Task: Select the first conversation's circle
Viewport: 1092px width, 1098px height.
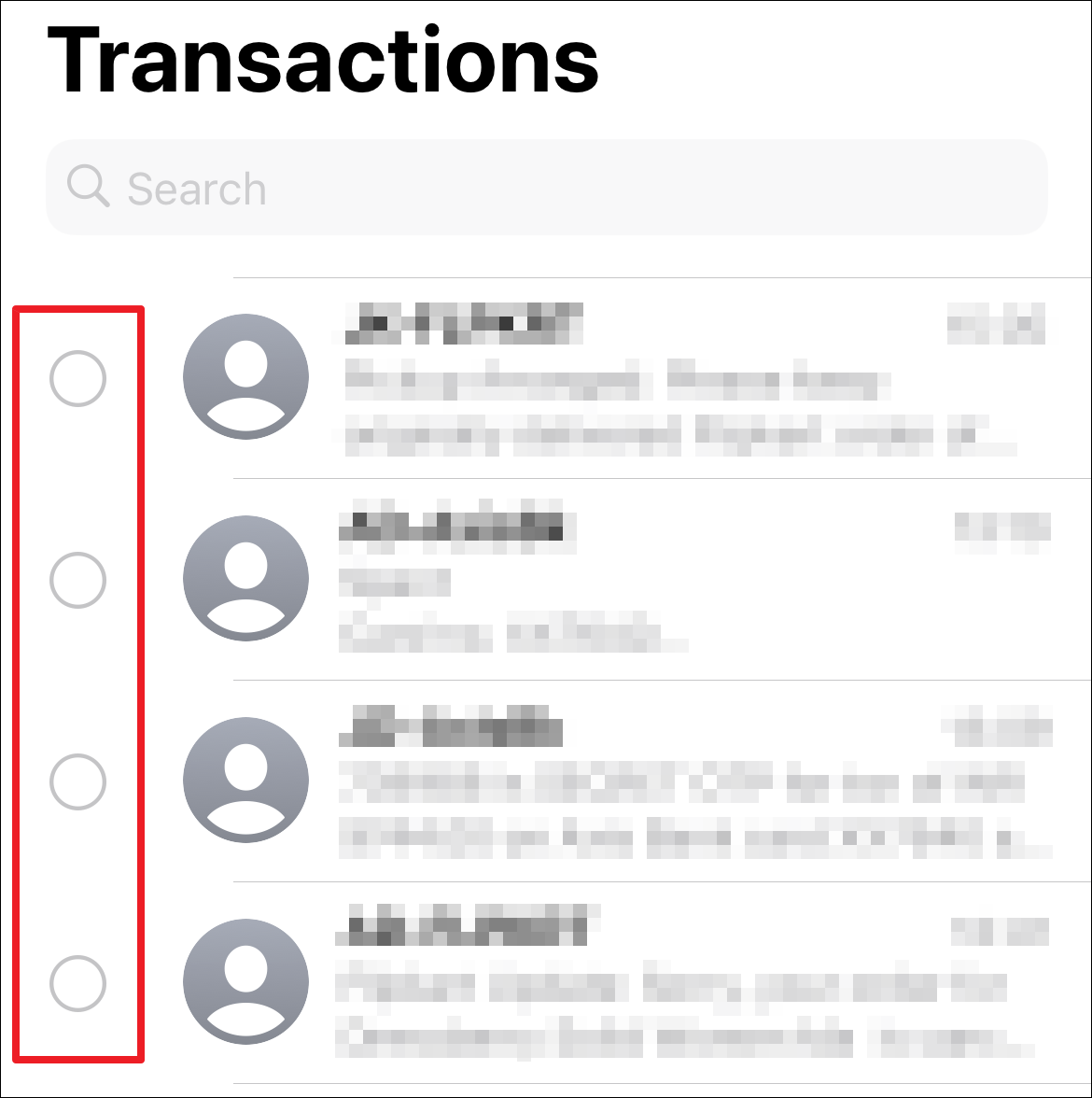Action: pos(77,378)
